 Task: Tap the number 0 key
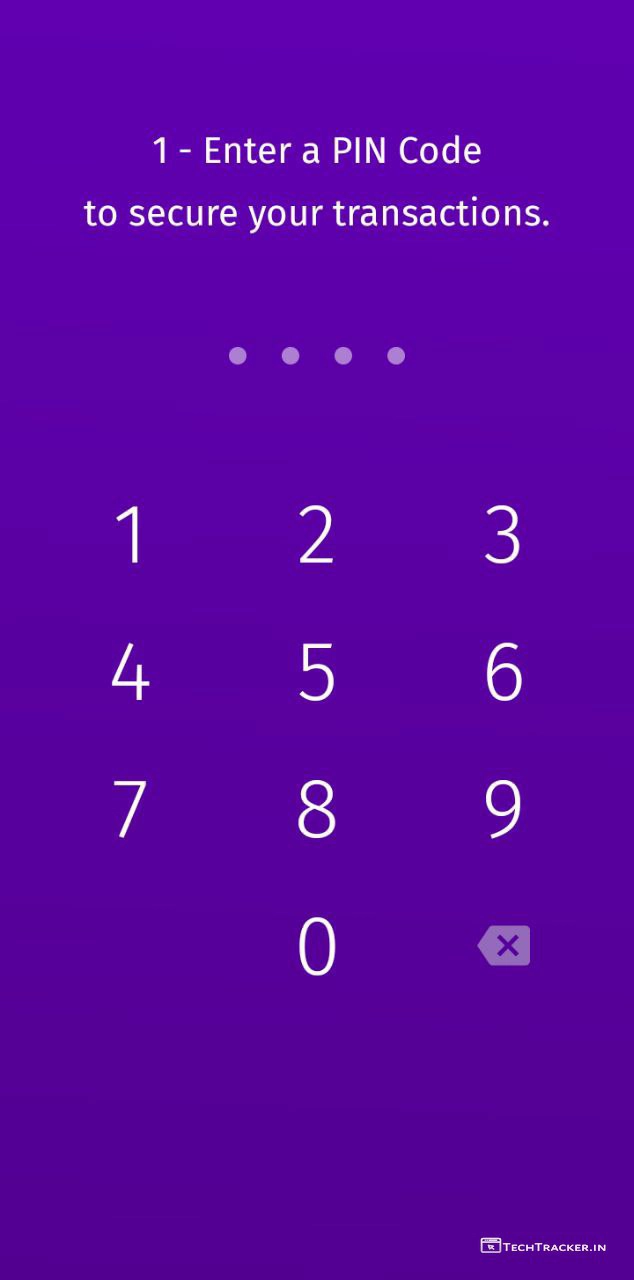(316, 946)
